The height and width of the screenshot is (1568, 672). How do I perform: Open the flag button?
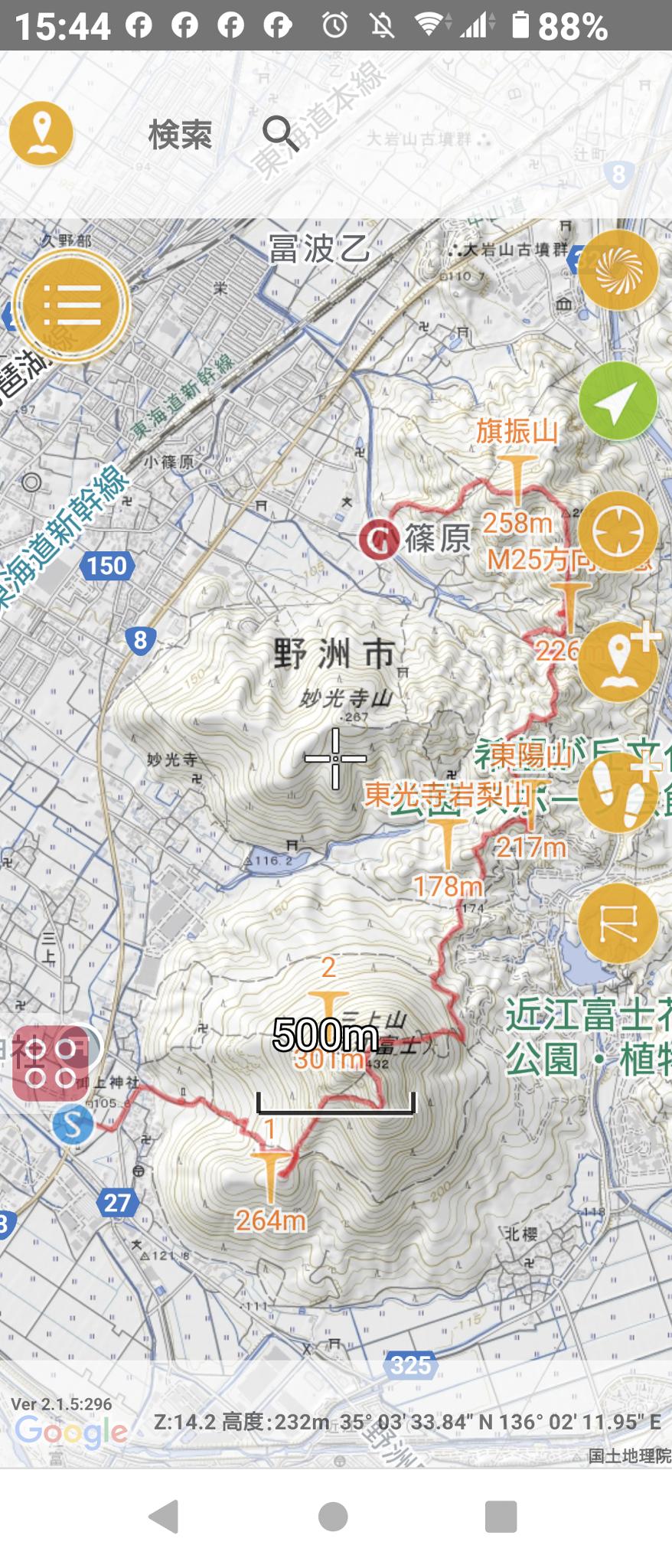point(618,923)
